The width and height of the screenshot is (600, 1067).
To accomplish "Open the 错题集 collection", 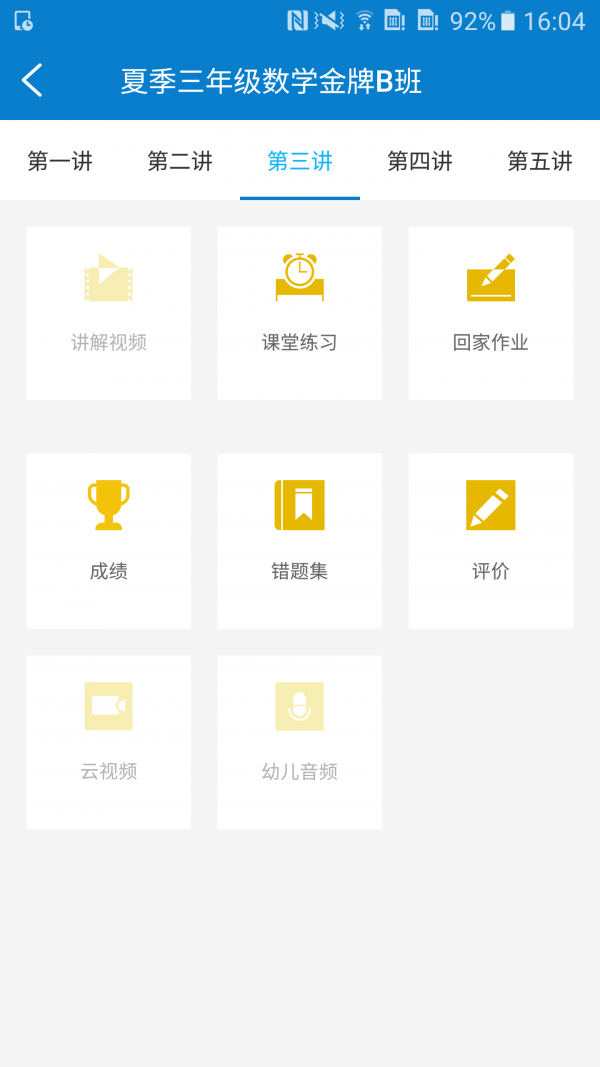I will coord(300,541).
